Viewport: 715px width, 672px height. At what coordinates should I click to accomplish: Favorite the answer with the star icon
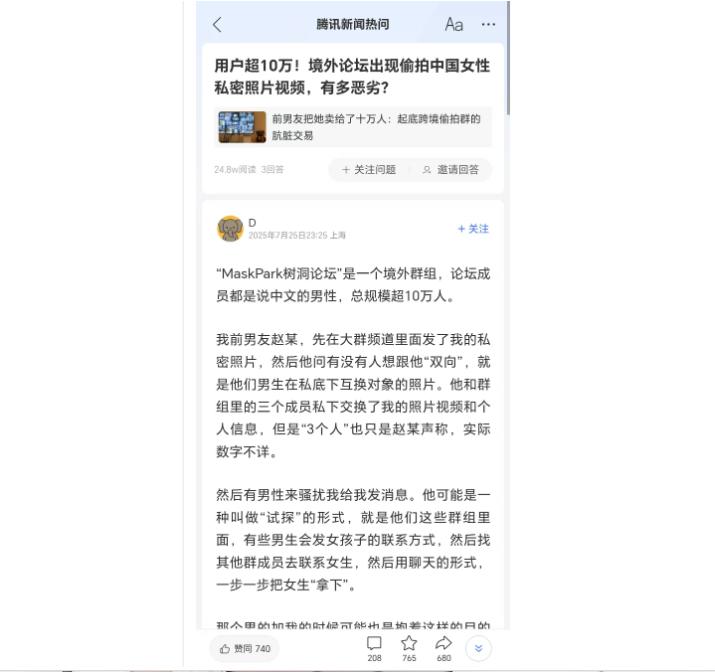pyautogui.click(x=409, y=645)
